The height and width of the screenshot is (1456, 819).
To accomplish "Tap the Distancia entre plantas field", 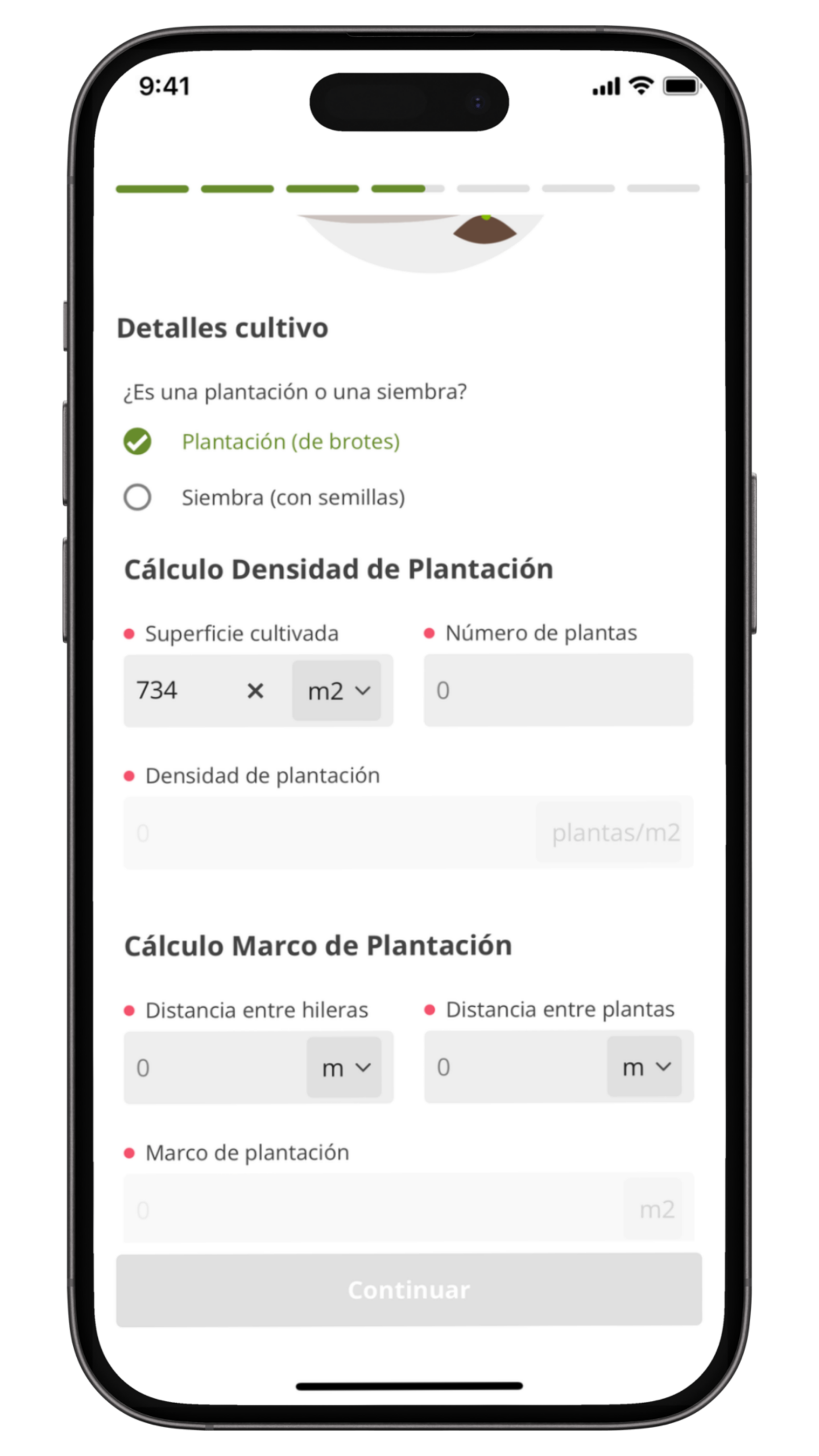I will point(515,1067).
